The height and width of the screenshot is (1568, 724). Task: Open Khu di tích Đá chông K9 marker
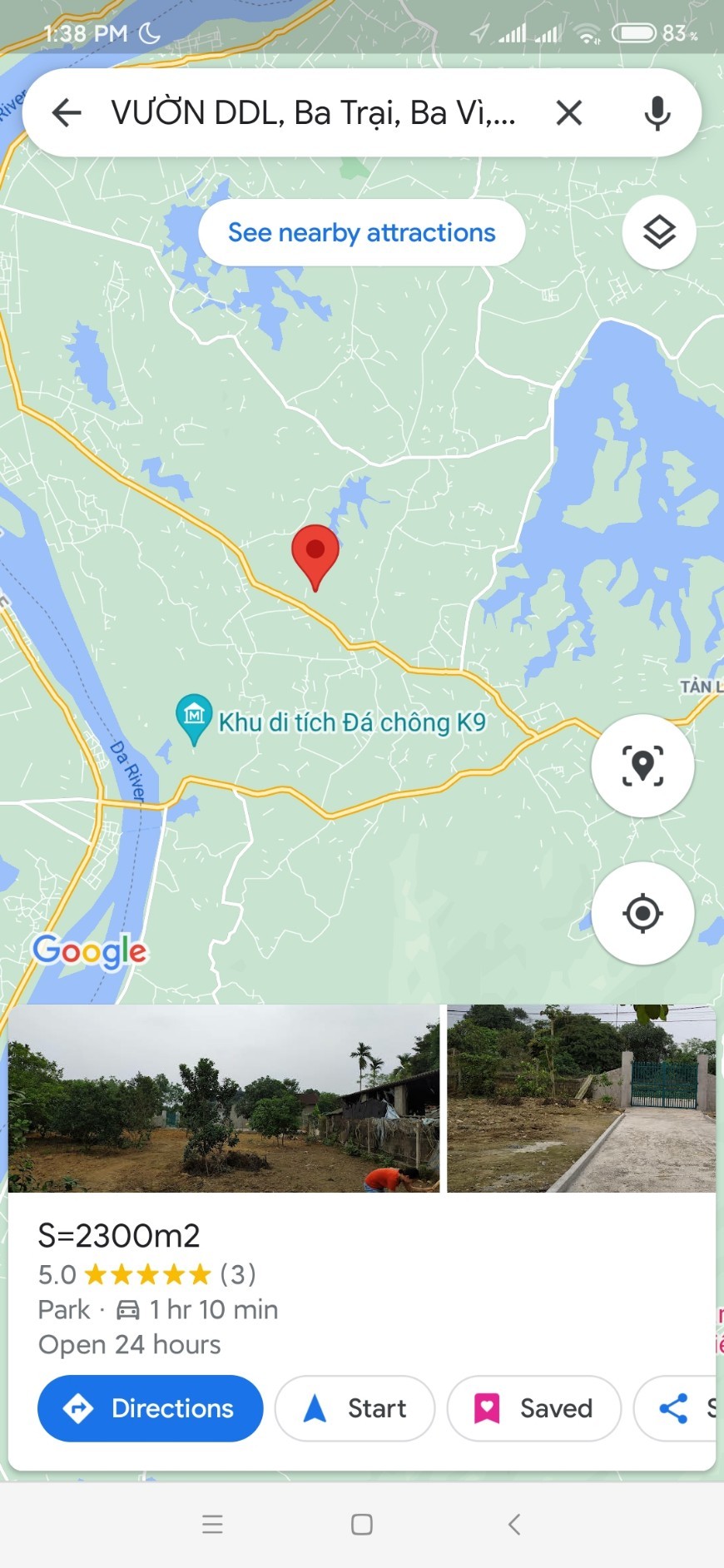[x=195, y=716]
